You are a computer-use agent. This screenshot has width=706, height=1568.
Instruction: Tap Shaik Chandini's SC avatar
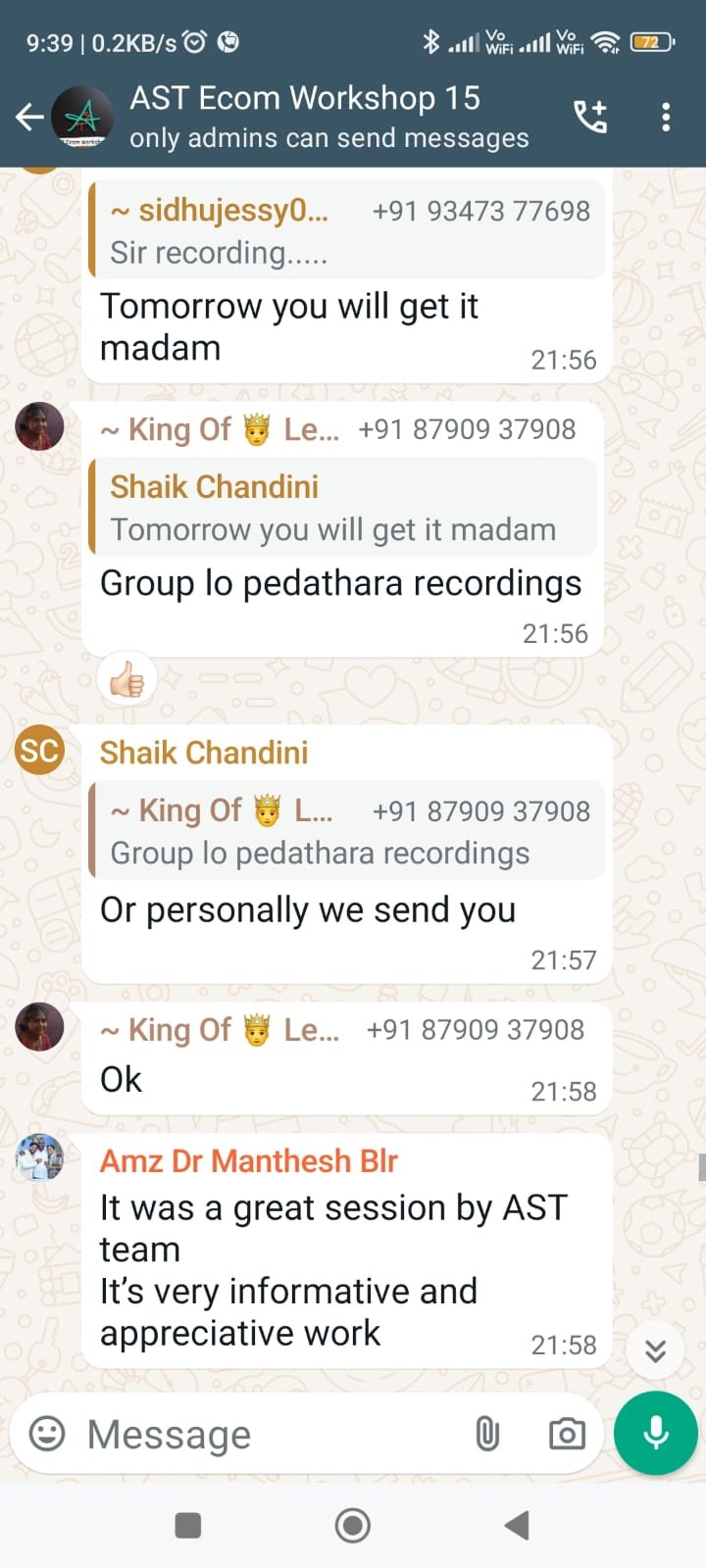pos(39,751)
